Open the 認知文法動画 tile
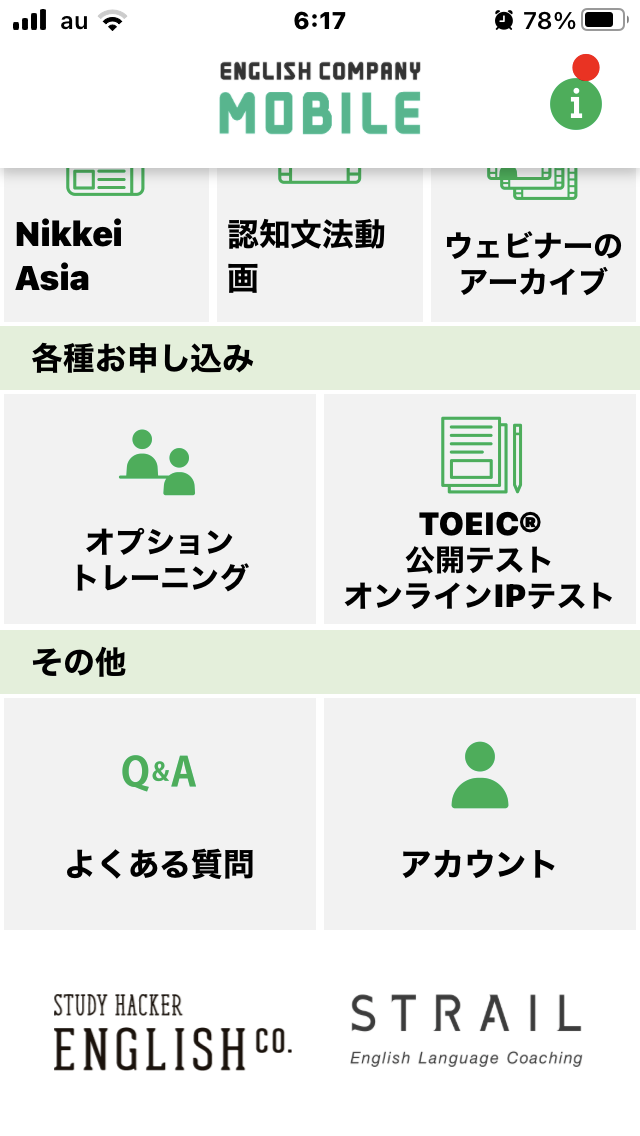The height and width of the screenshot is (1136, 640). tap(320, 245)
